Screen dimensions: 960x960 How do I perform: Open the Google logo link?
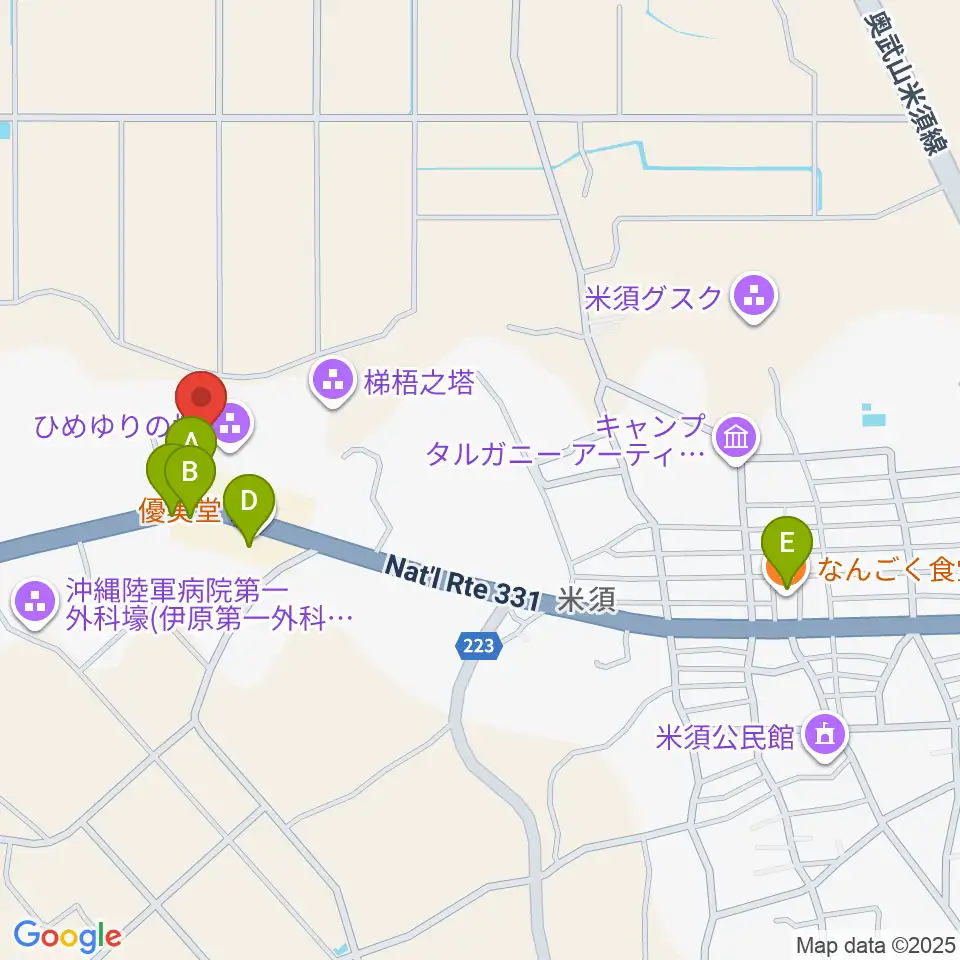[x=67, y=936]
